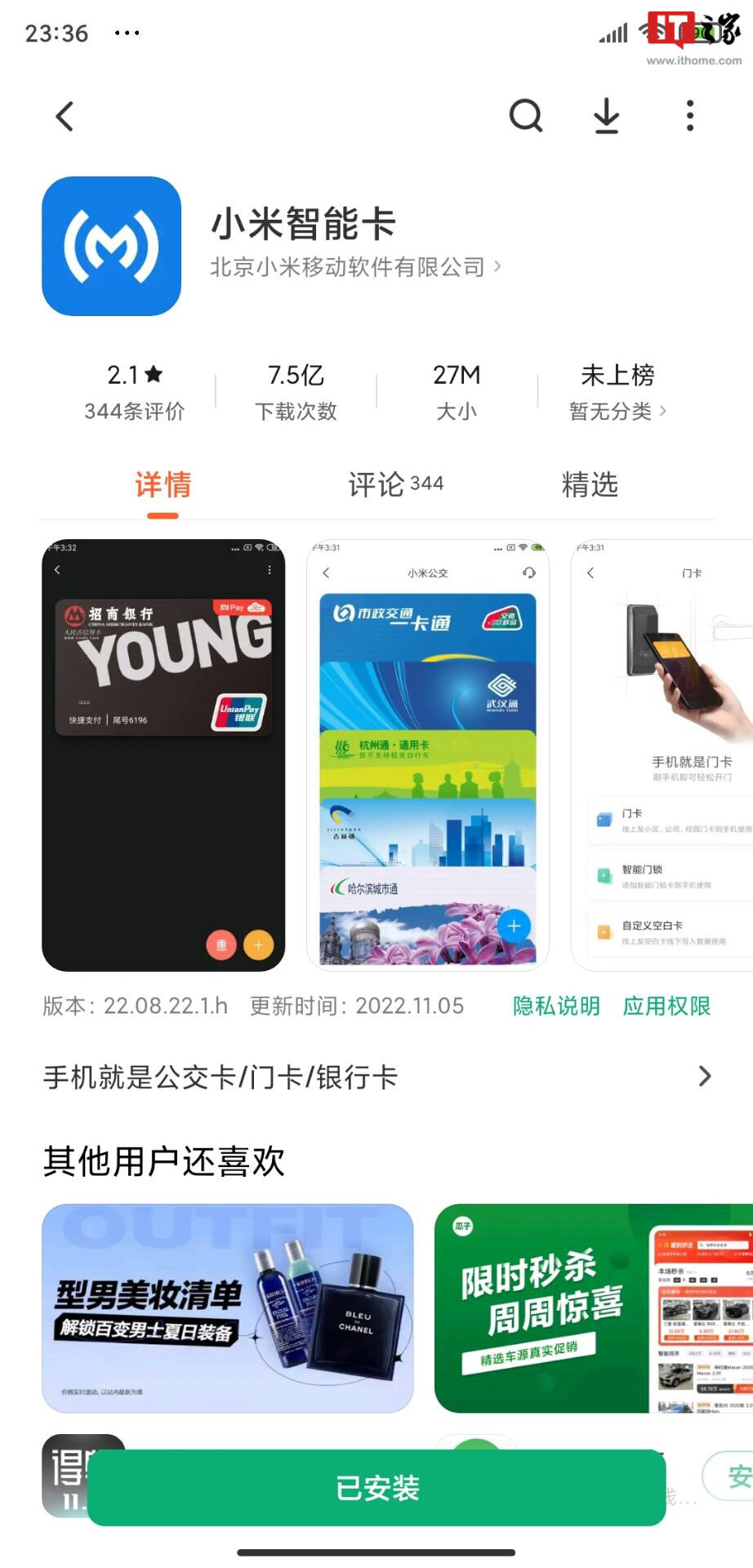Open the search icon in the top bar
Image resolution: width=753 pixels, height=1568 pixels.
(525, 116)
